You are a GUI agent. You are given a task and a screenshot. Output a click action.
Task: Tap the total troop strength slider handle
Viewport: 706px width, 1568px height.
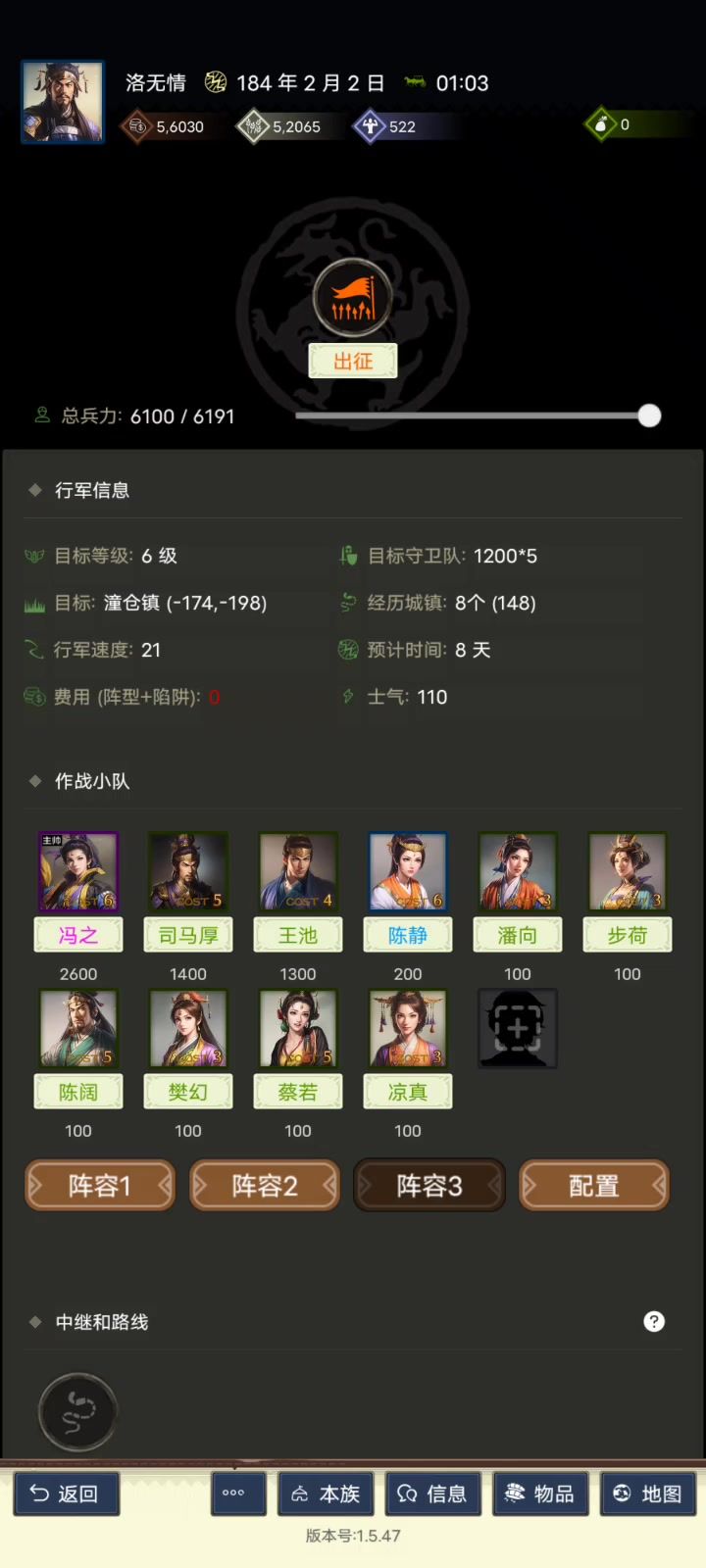point(649,416)
